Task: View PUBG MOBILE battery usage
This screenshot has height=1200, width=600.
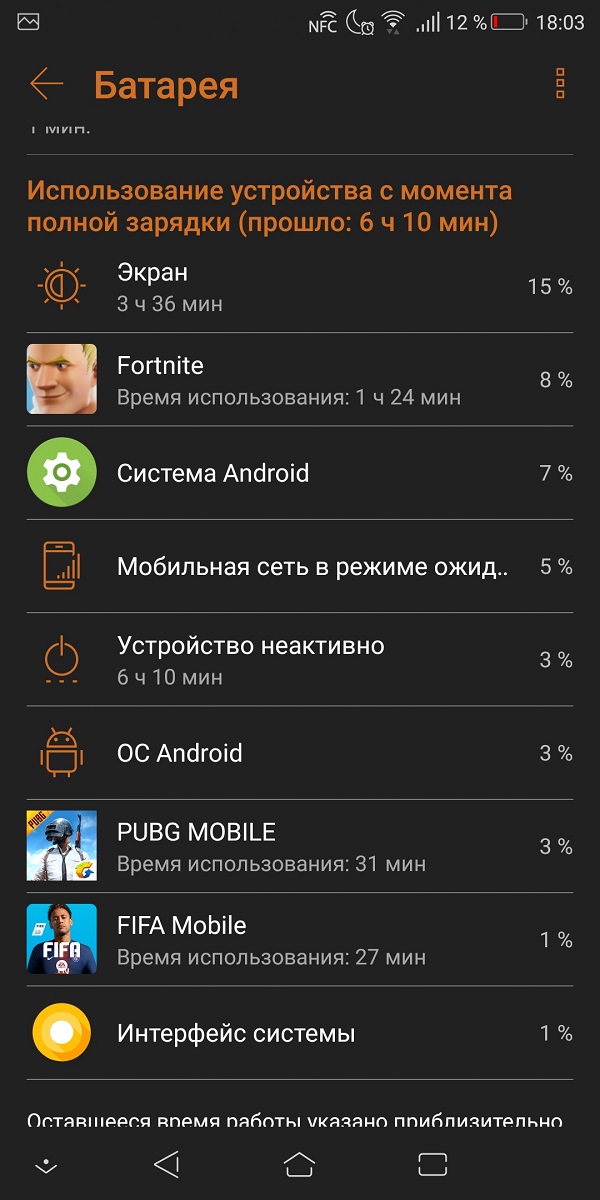Action: pos(300,846)
